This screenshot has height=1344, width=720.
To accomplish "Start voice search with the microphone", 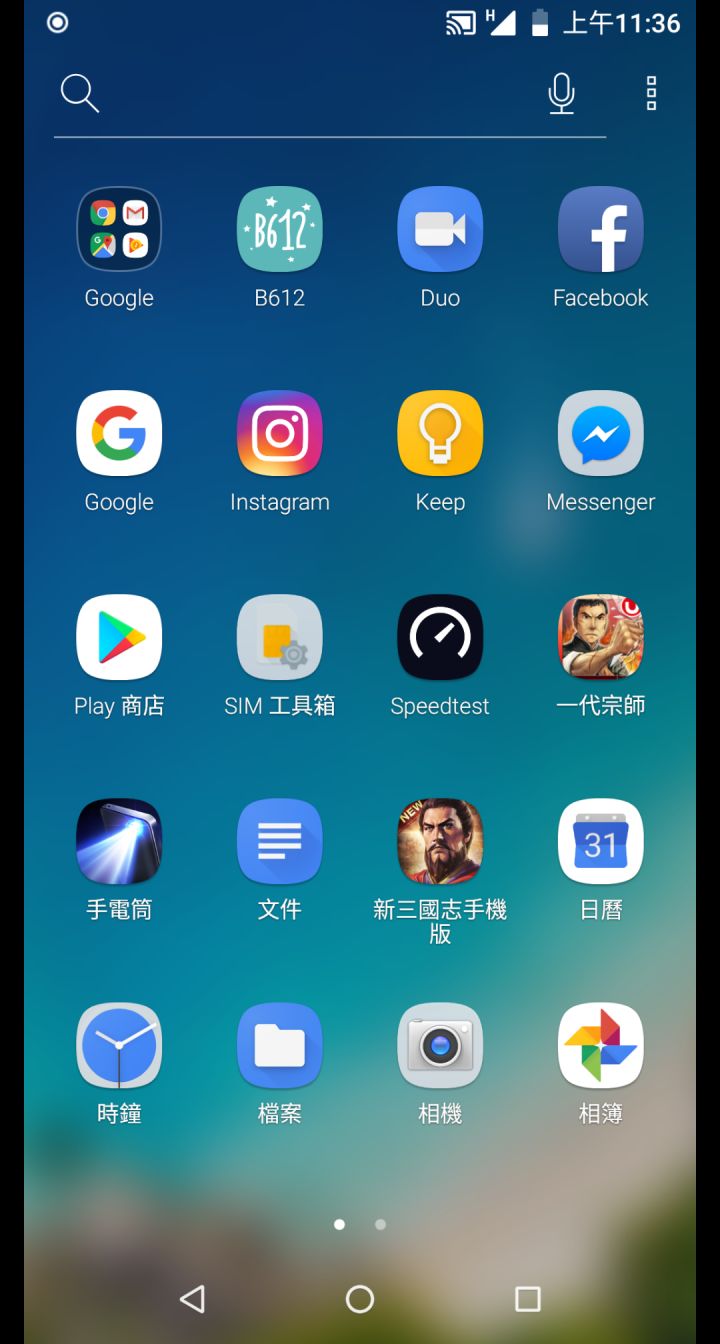I will coord(561,93).
